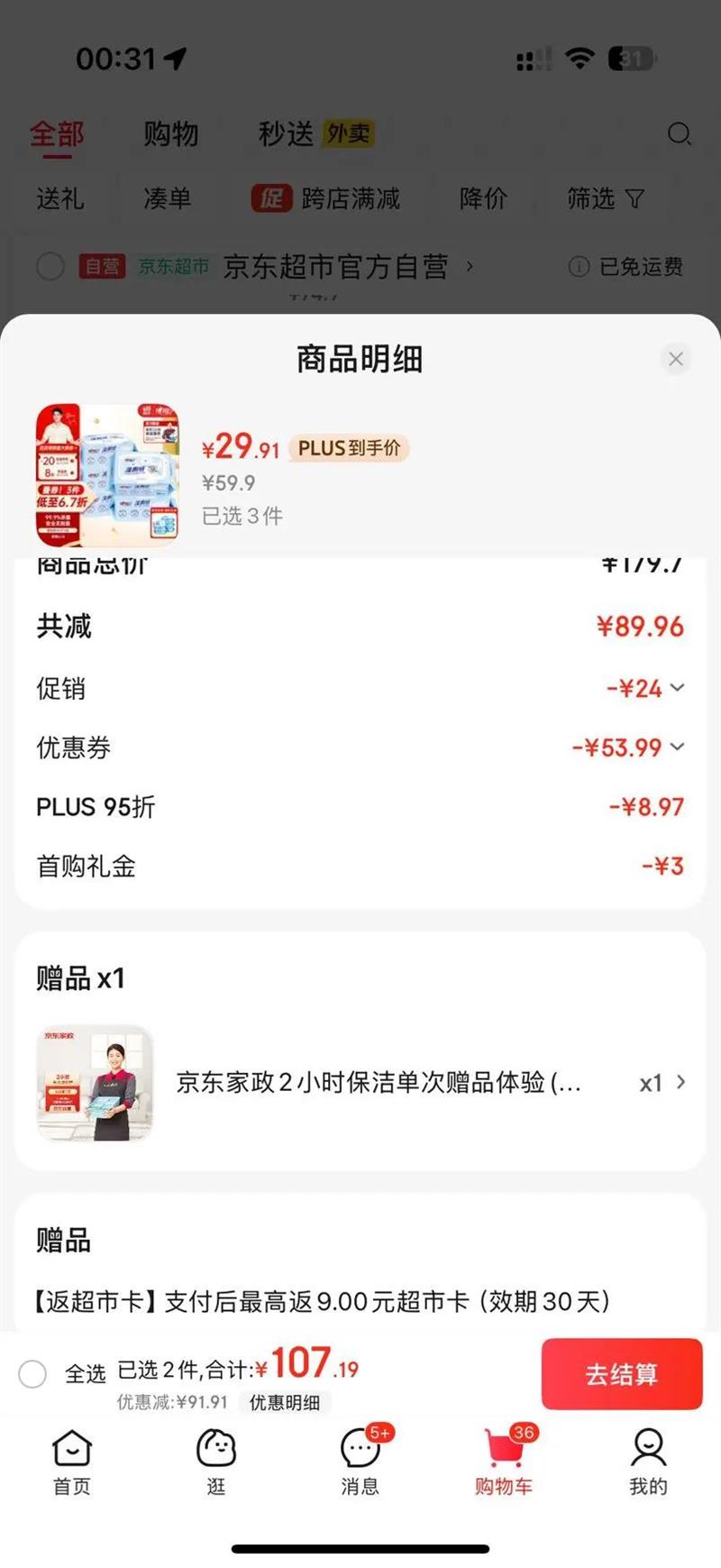This screenshot has width=721, height=1568.
Task: Go to the 首页 home tab
Action: 72,1462
